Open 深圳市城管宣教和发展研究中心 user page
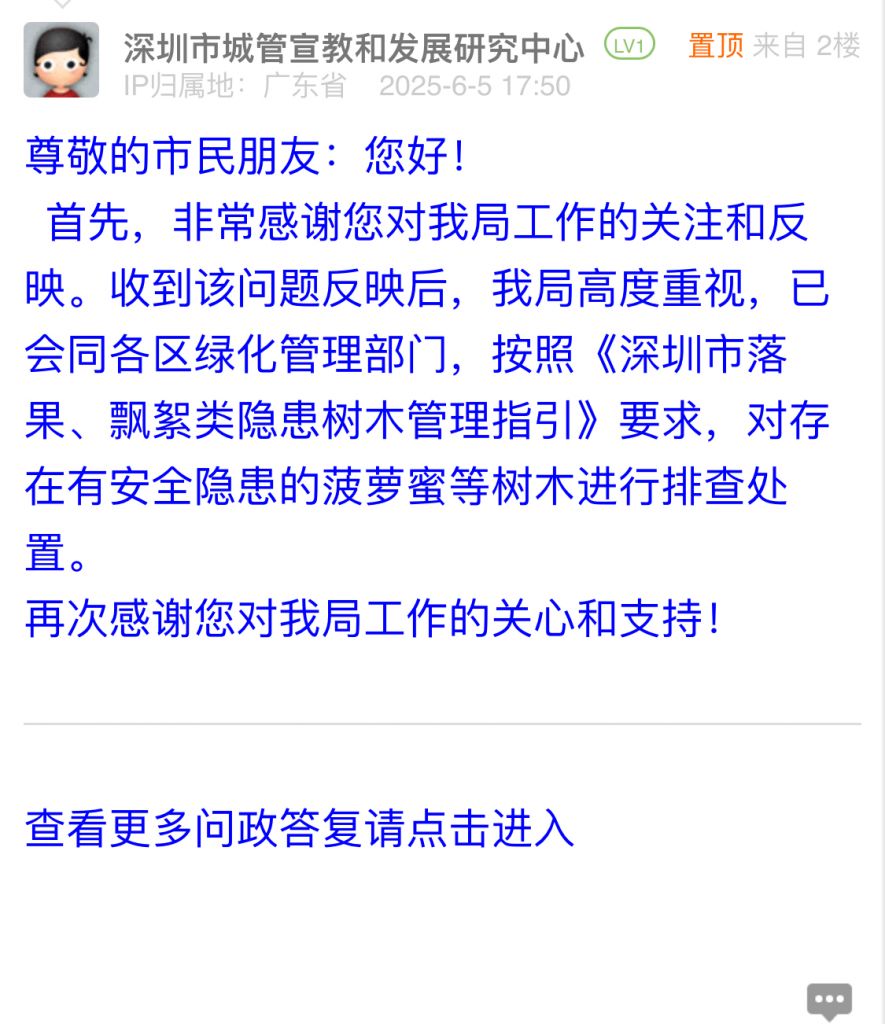 (353, 46)
